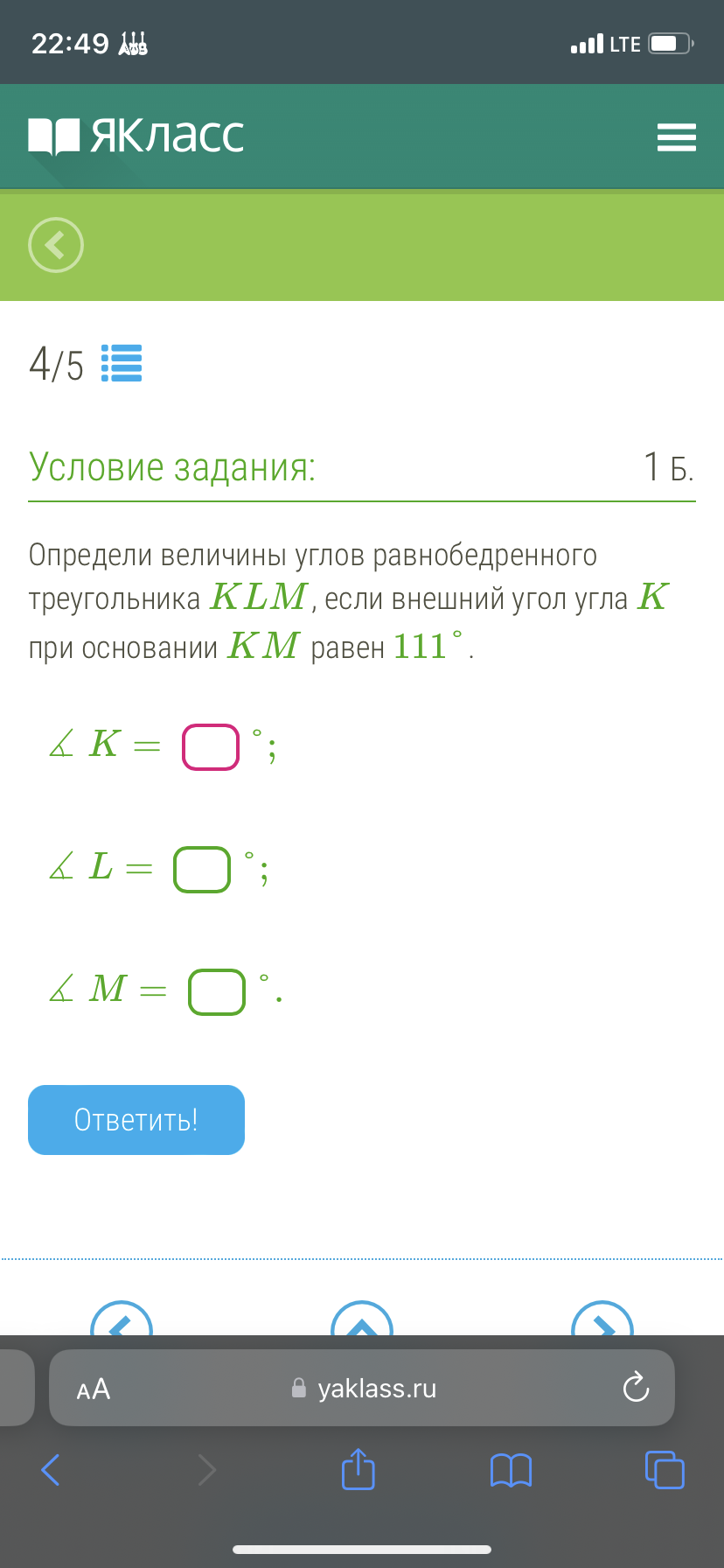Share this page from Safari toolbar

358,1469
